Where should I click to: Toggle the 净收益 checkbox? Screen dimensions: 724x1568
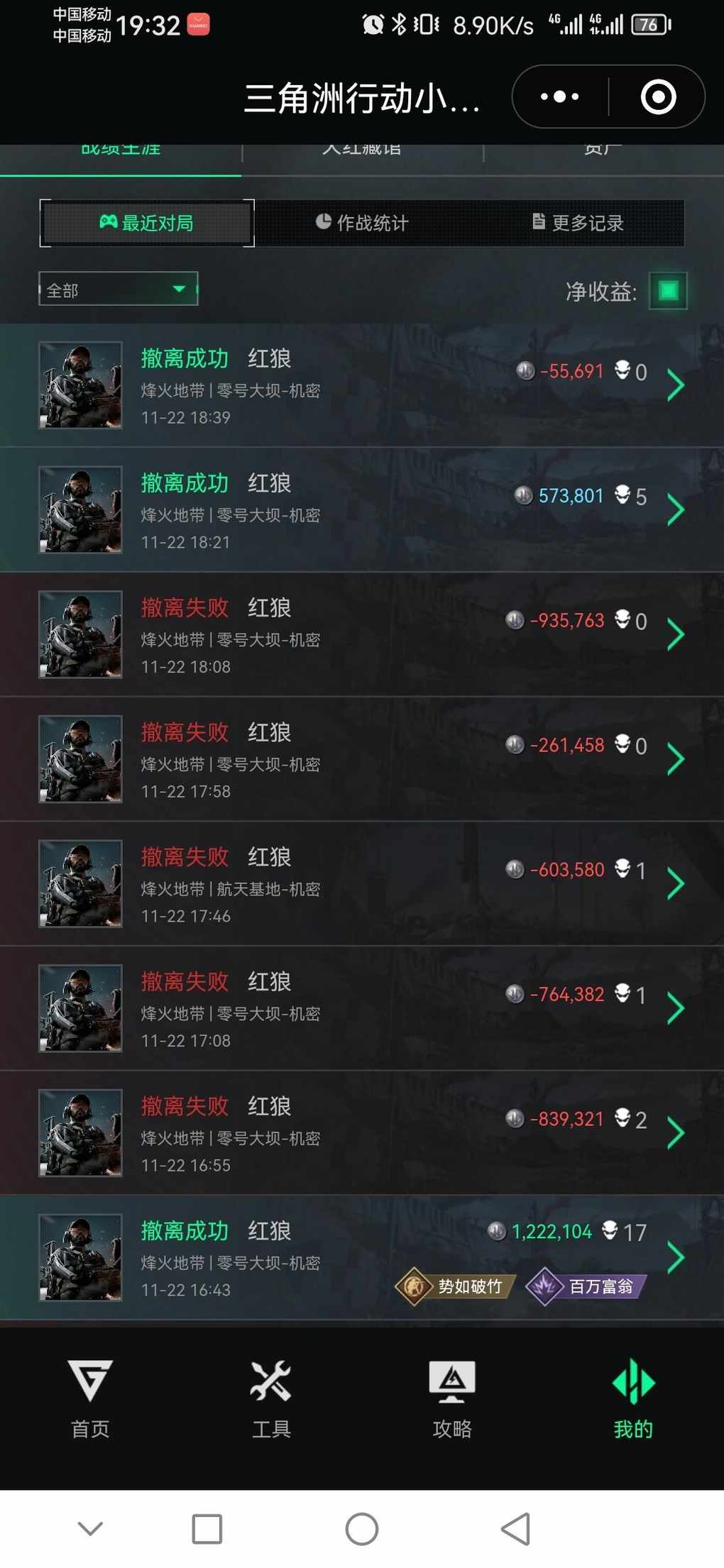[x=668, y=290]
